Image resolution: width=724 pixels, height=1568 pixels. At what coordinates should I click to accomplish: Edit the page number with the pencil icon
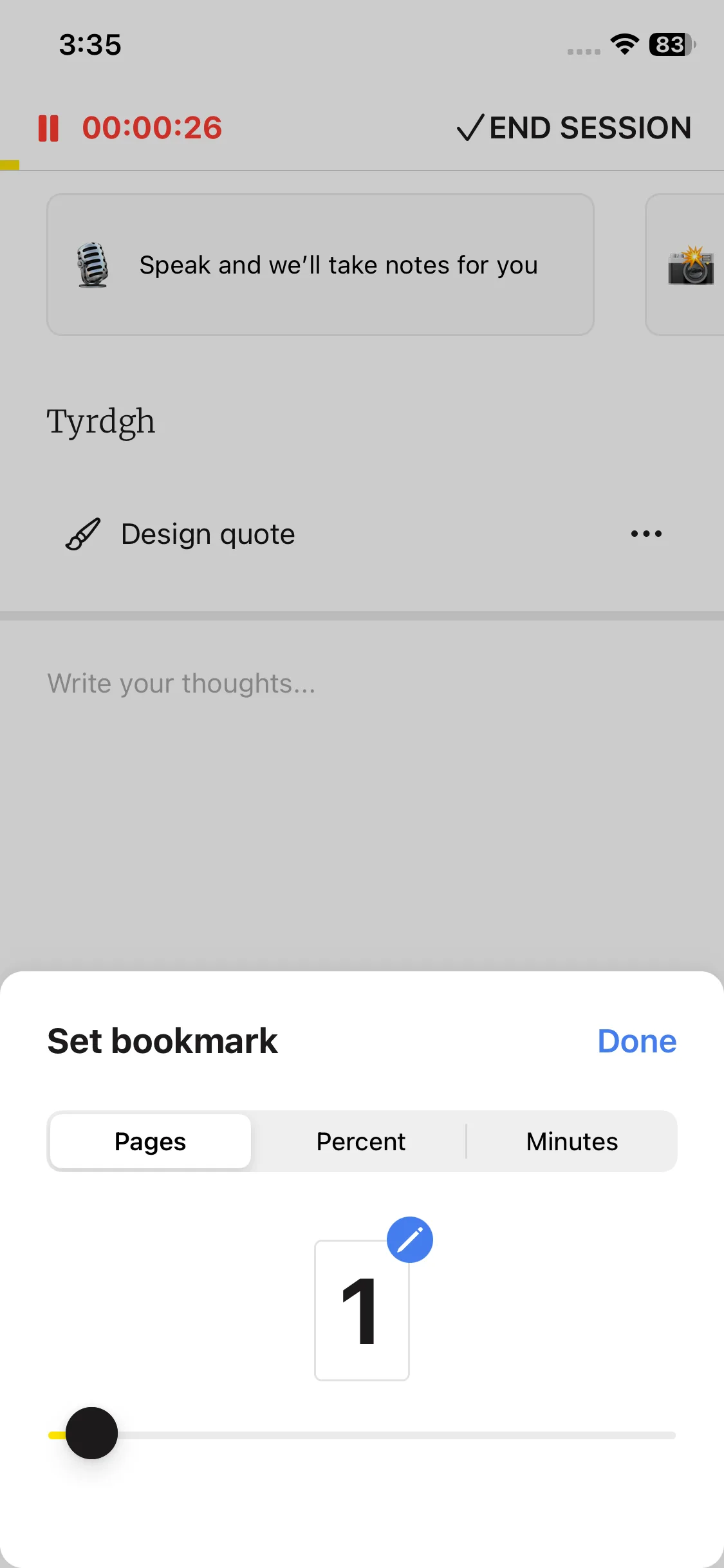coord(410,1239)
